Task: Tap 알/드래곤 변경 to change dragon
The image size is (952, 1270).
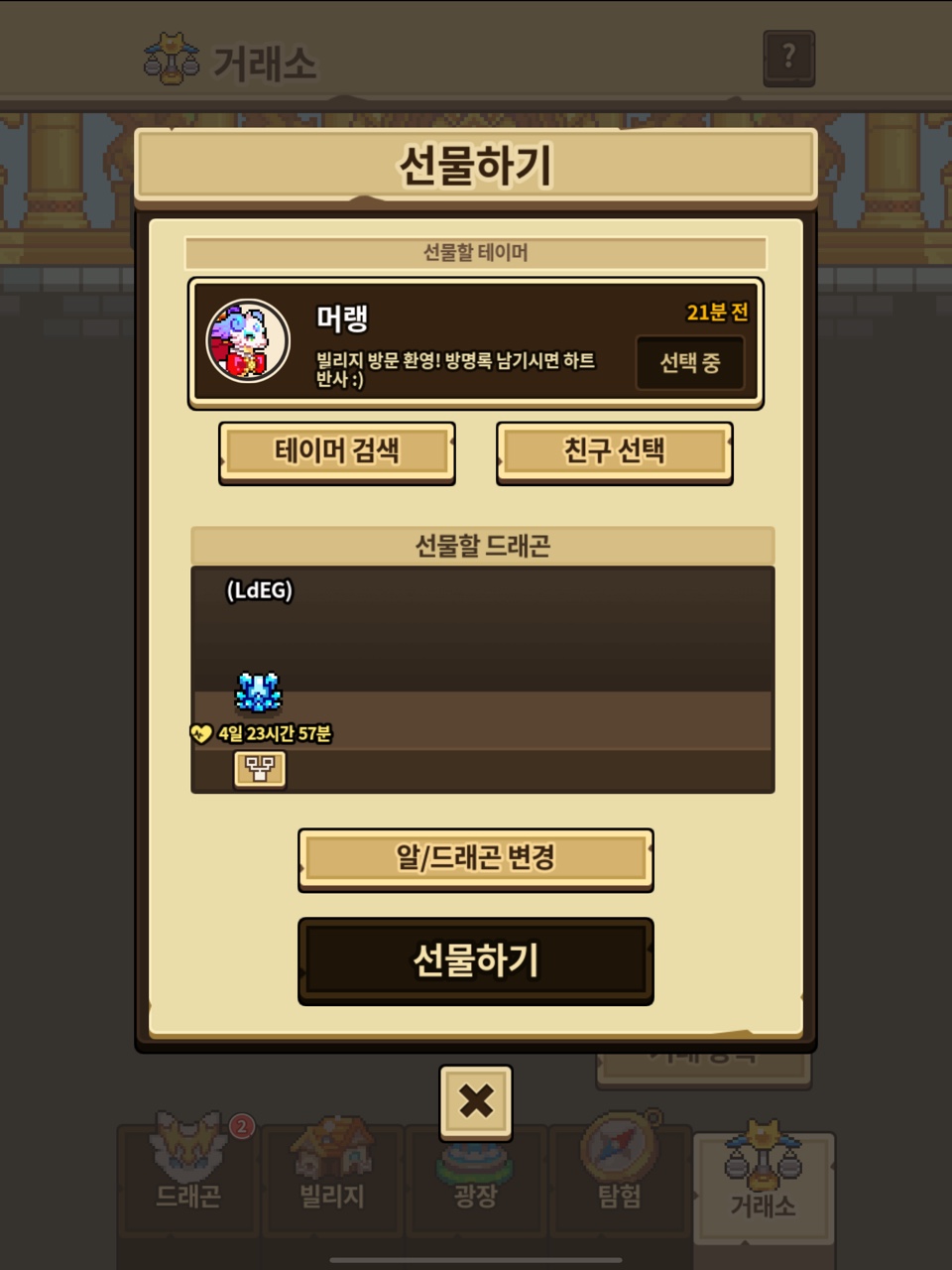Action: click(x=475, y=858)
